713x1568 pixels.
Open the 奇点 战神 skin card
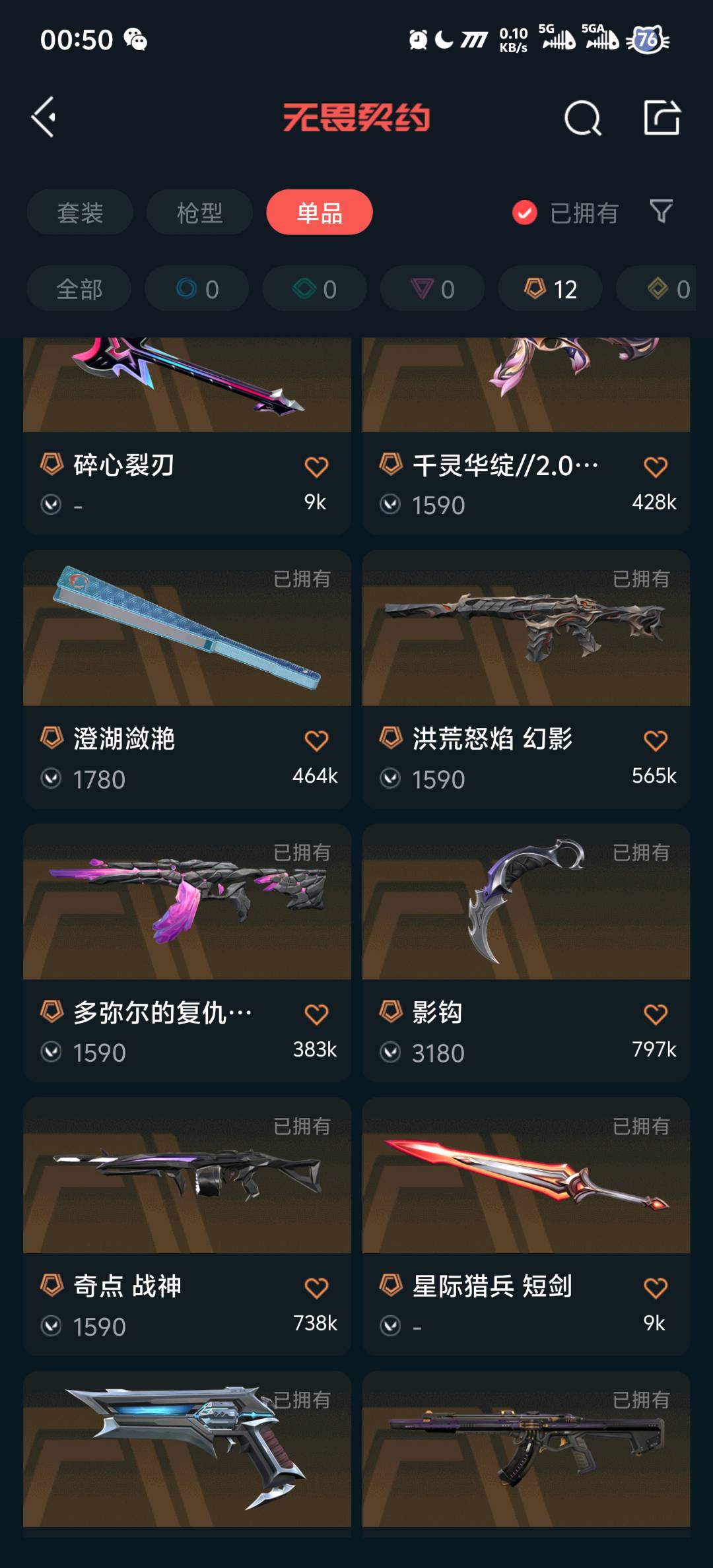[x=187, y=1226]
